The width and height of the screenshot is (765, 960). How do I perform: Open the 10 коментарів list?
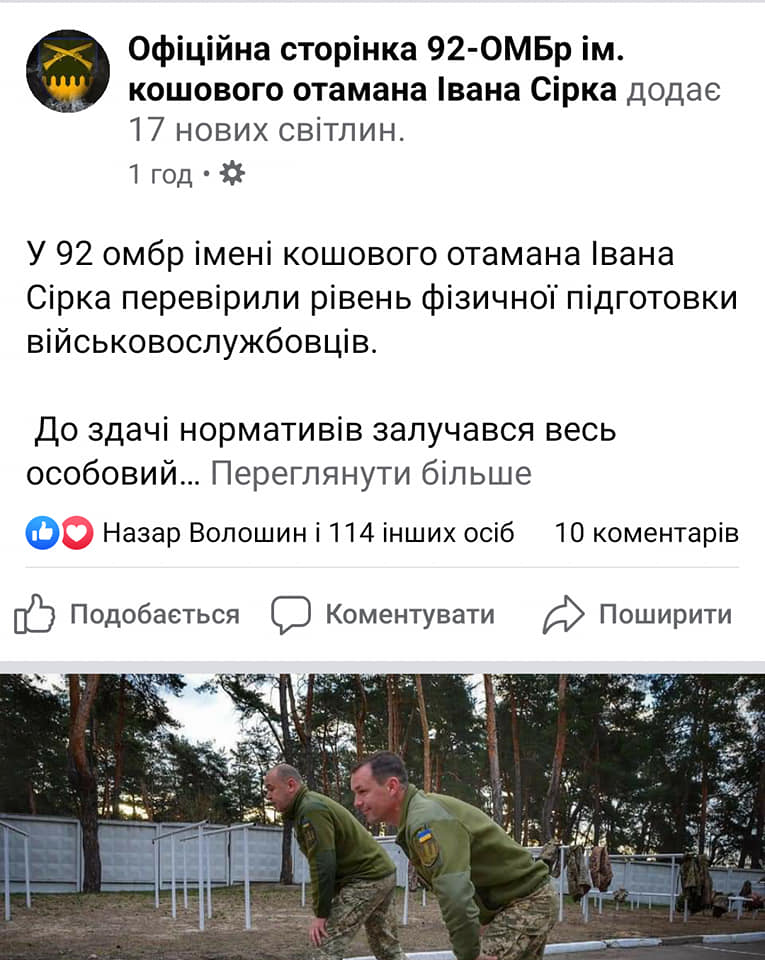click(x=646, y=533)
